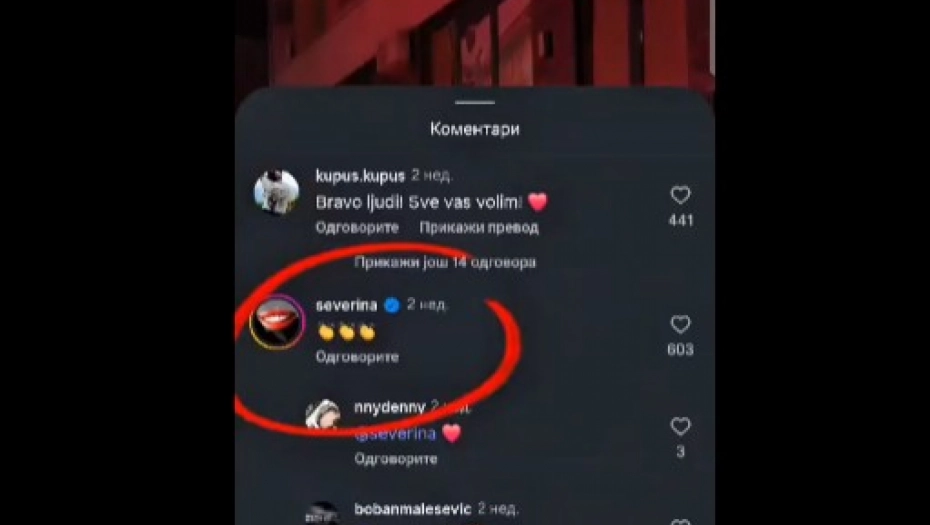Open bobanmalesevic's profile via username
930x525 pixels.
click(413, 509)
